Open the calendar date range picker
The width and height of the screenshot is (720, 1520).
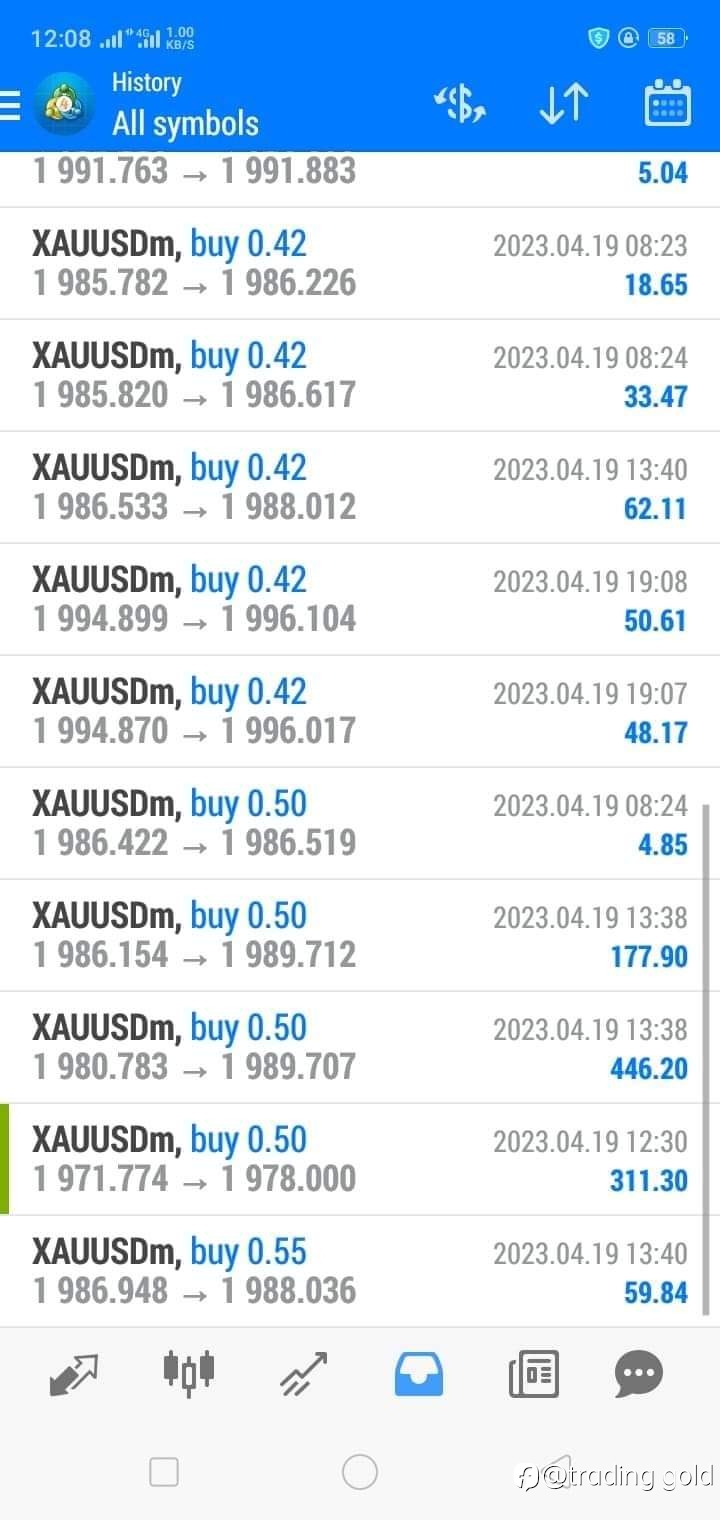[667, 103]
